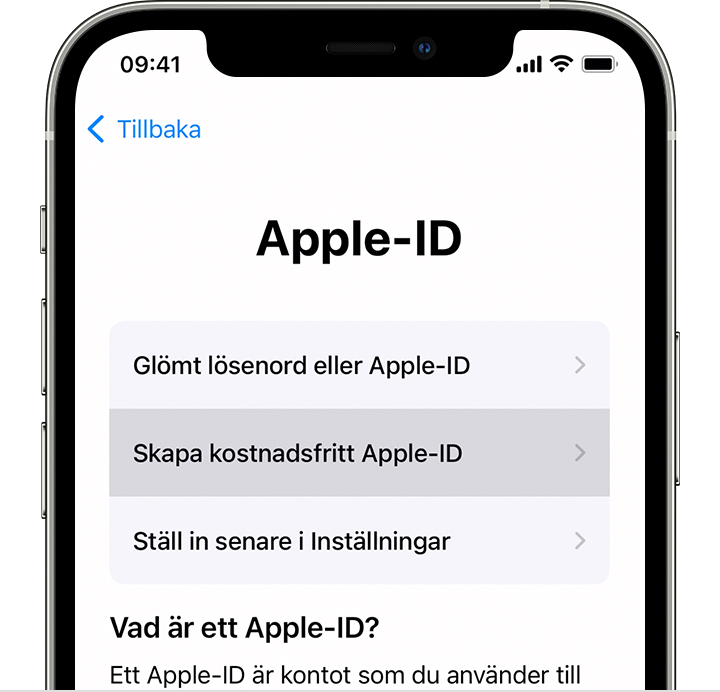720x692 pixels.
Task: Select Skapa kostnadsfritt Apple-ID
Action: pyautogui.click(x=358, y=453)
